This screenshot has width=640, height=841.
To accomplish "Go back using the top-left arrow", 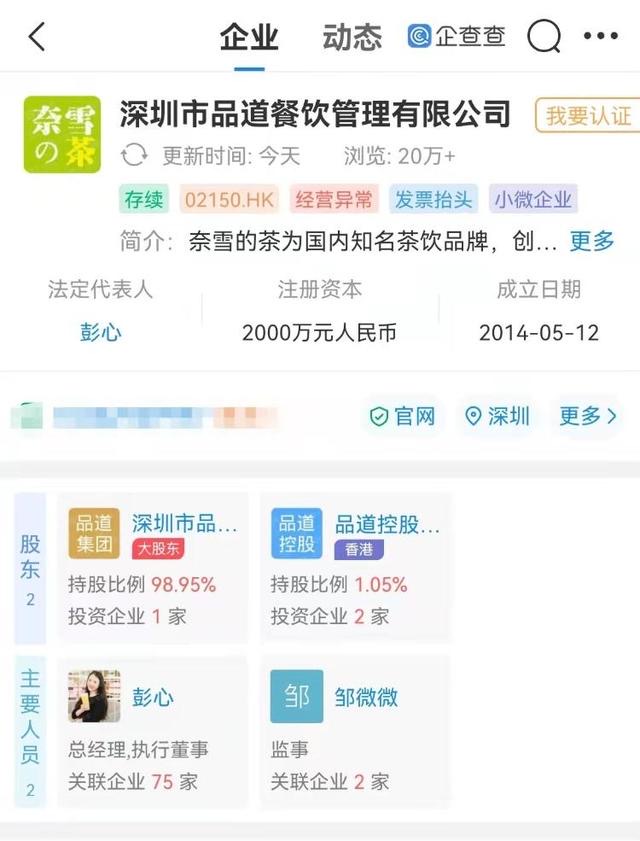I will coord(37,37).
